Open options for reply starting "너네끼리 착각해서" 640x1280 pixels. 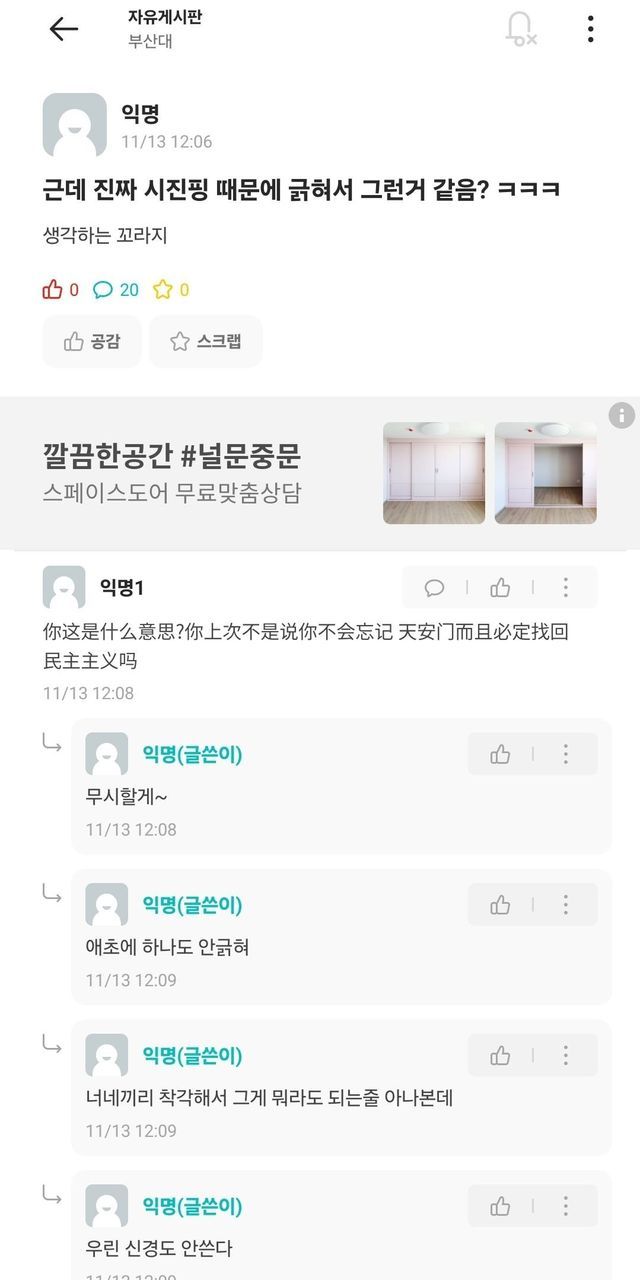tap(565, 1055)
